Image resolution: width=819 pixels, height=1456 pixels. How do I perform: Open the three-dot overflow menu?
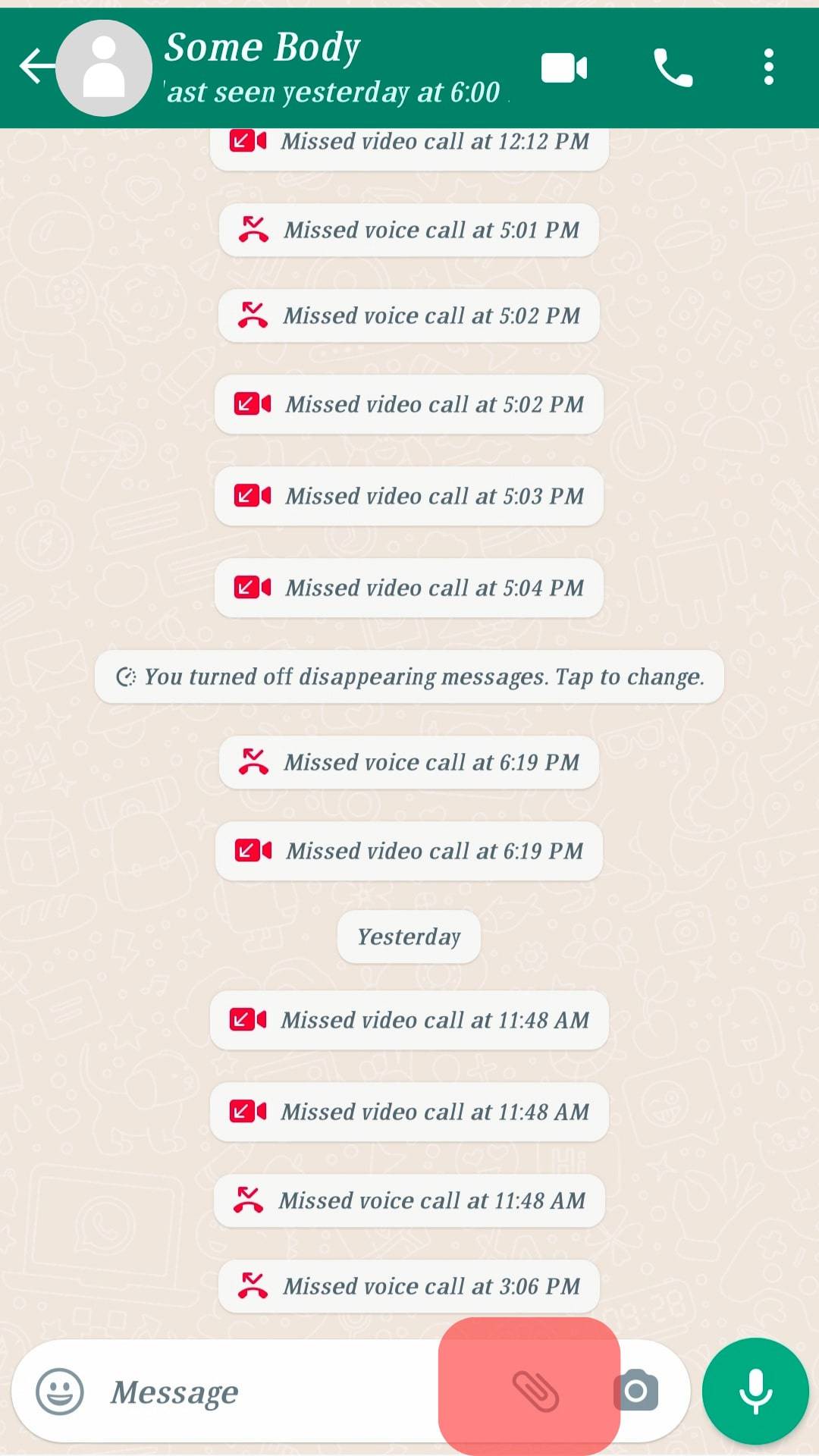point(768,67)
